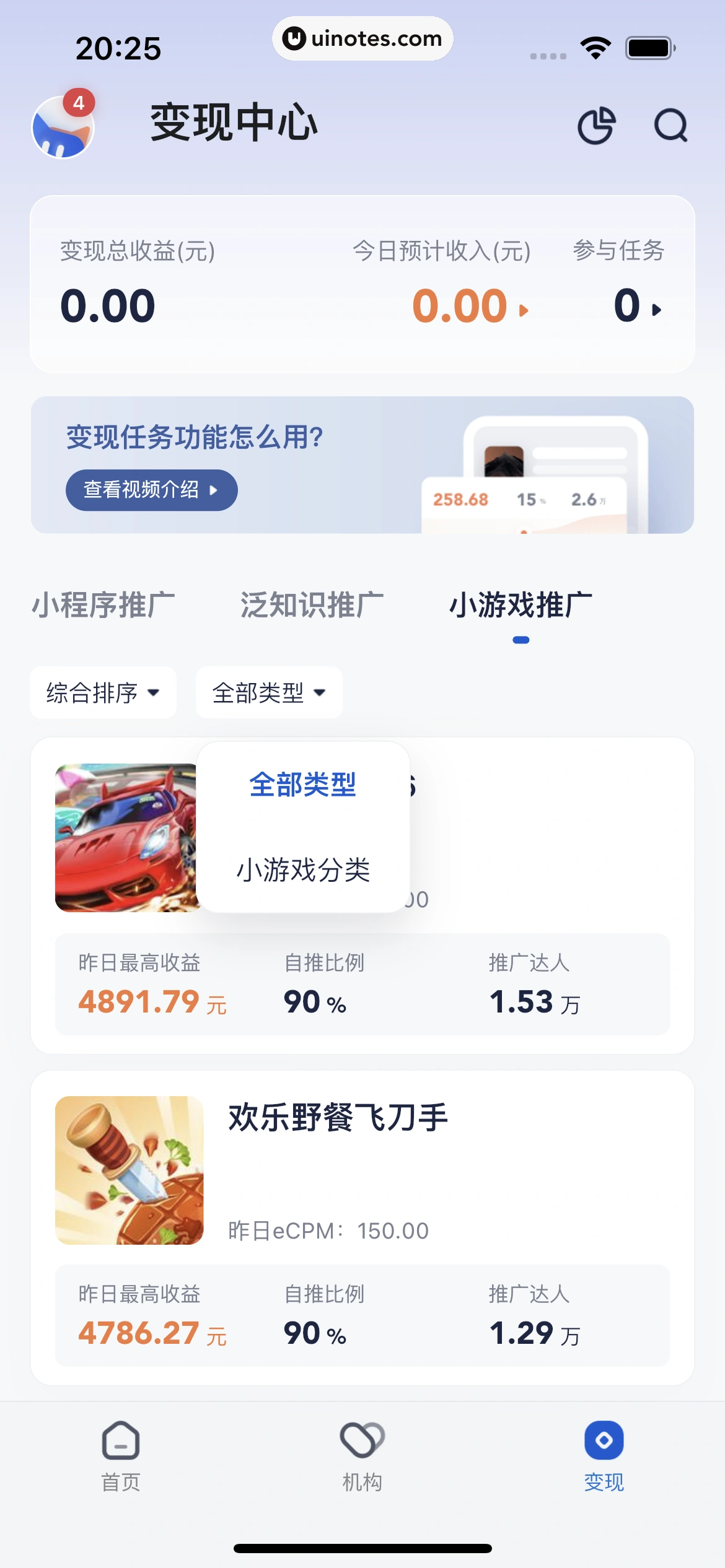725x1568 pixels.
Task: Expand the 综合排序 sort dropdown
Action: pos(103,692)
